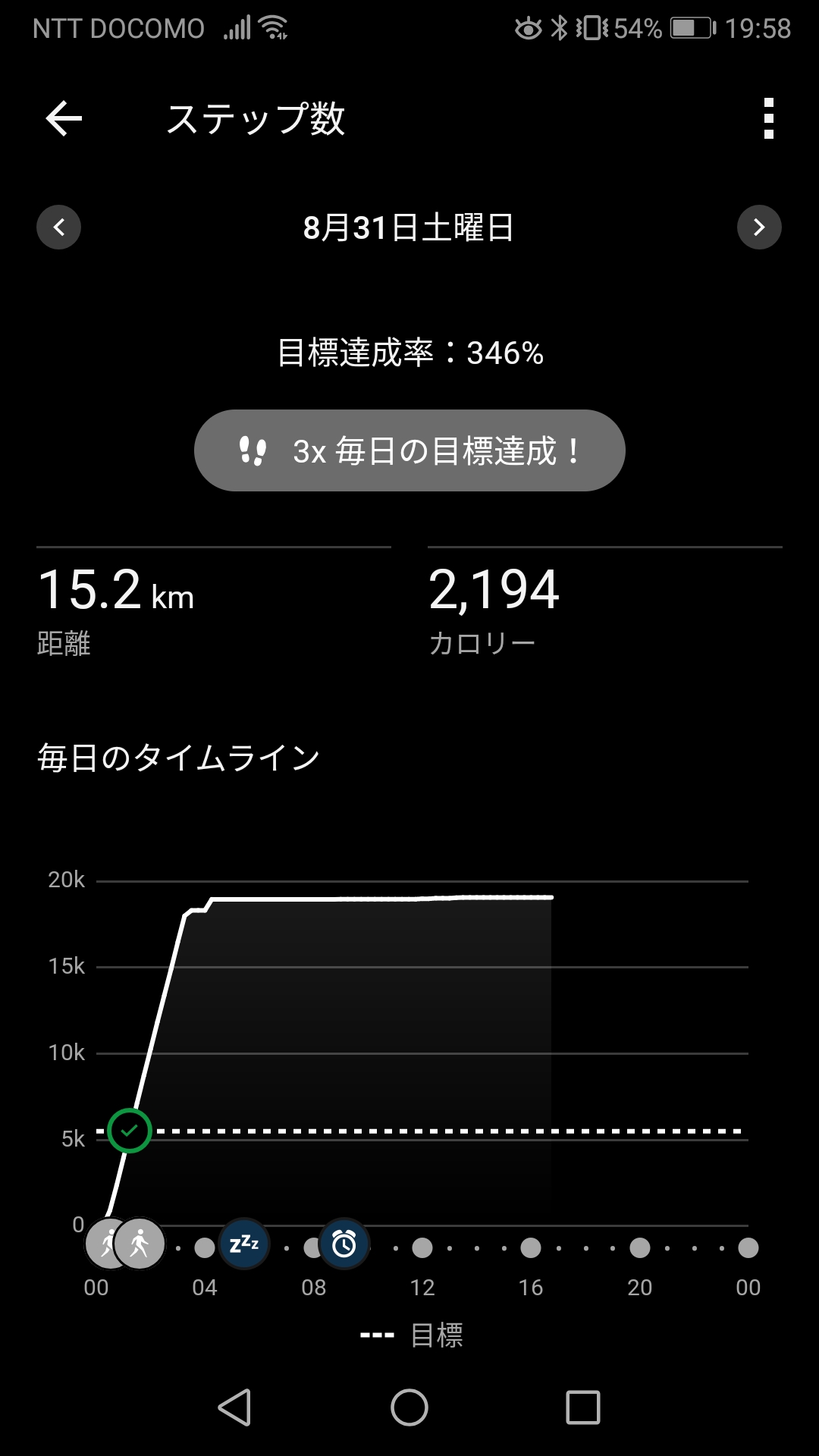
Task: Go back from the ステップ数 screen
Action: (x=64, y=119)
